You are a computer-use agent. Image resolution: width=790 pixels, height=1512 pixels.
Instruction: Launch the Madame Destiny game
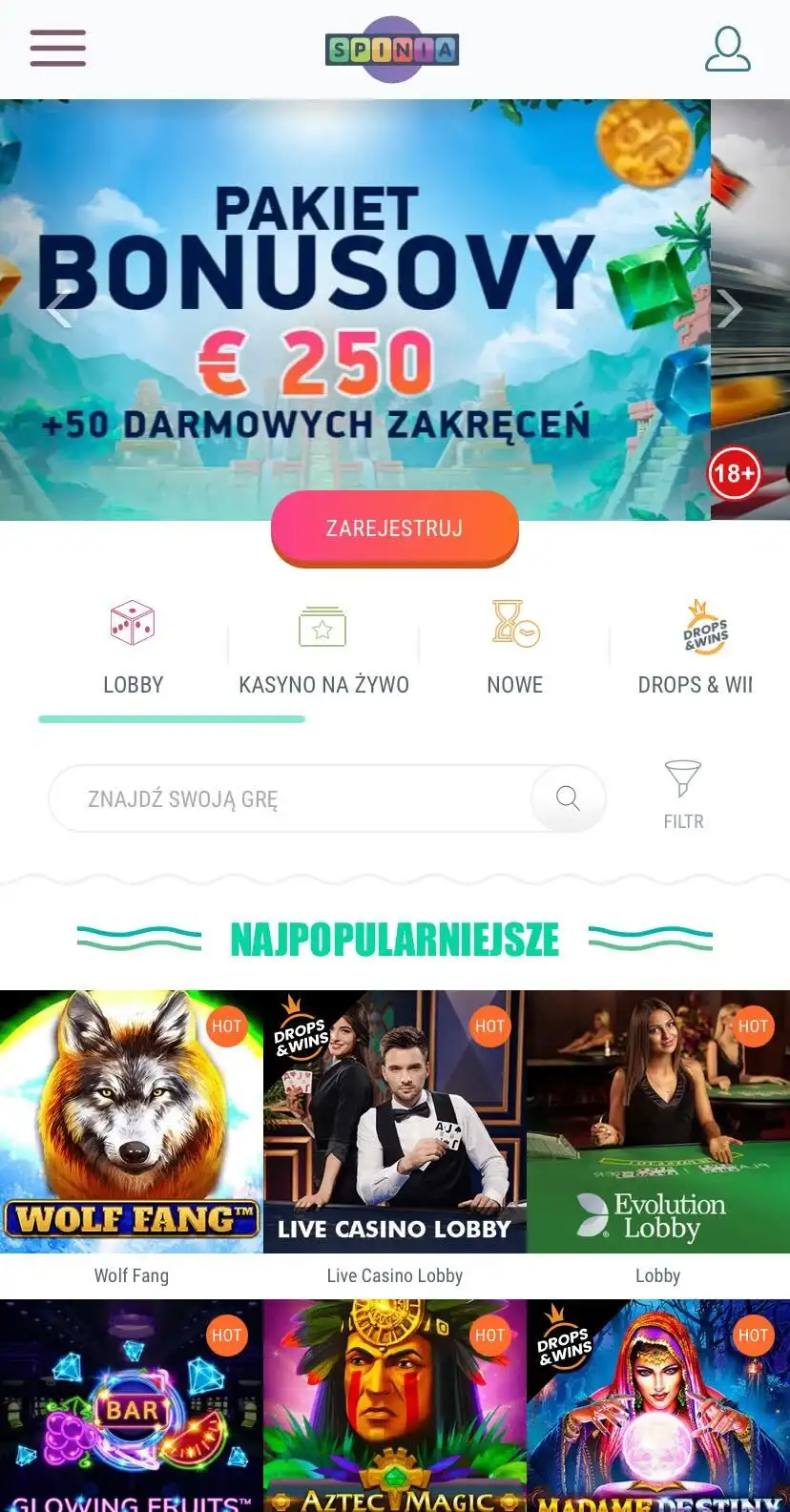point(658,1407)
